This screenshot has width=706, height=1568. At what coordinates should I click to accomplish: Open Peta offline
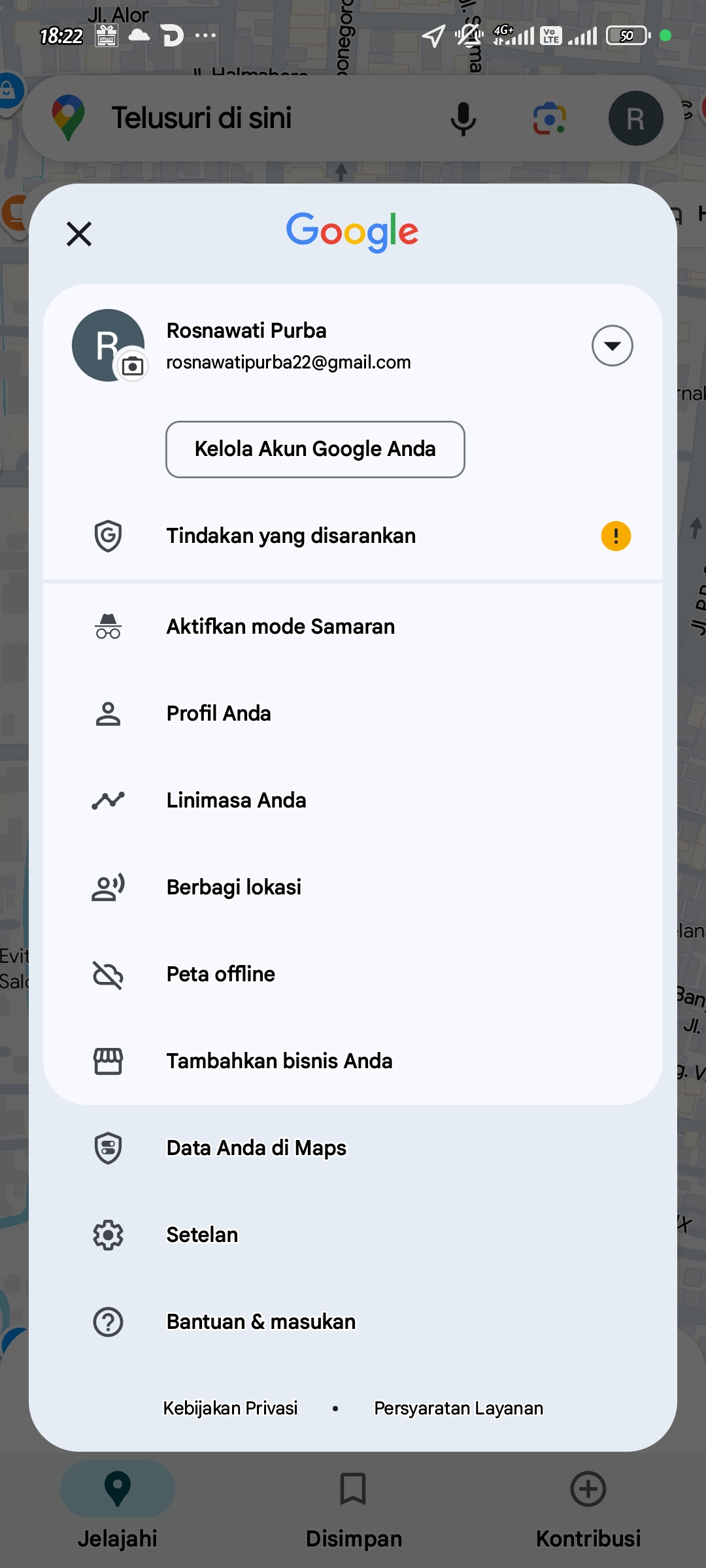tap(353, 974)
